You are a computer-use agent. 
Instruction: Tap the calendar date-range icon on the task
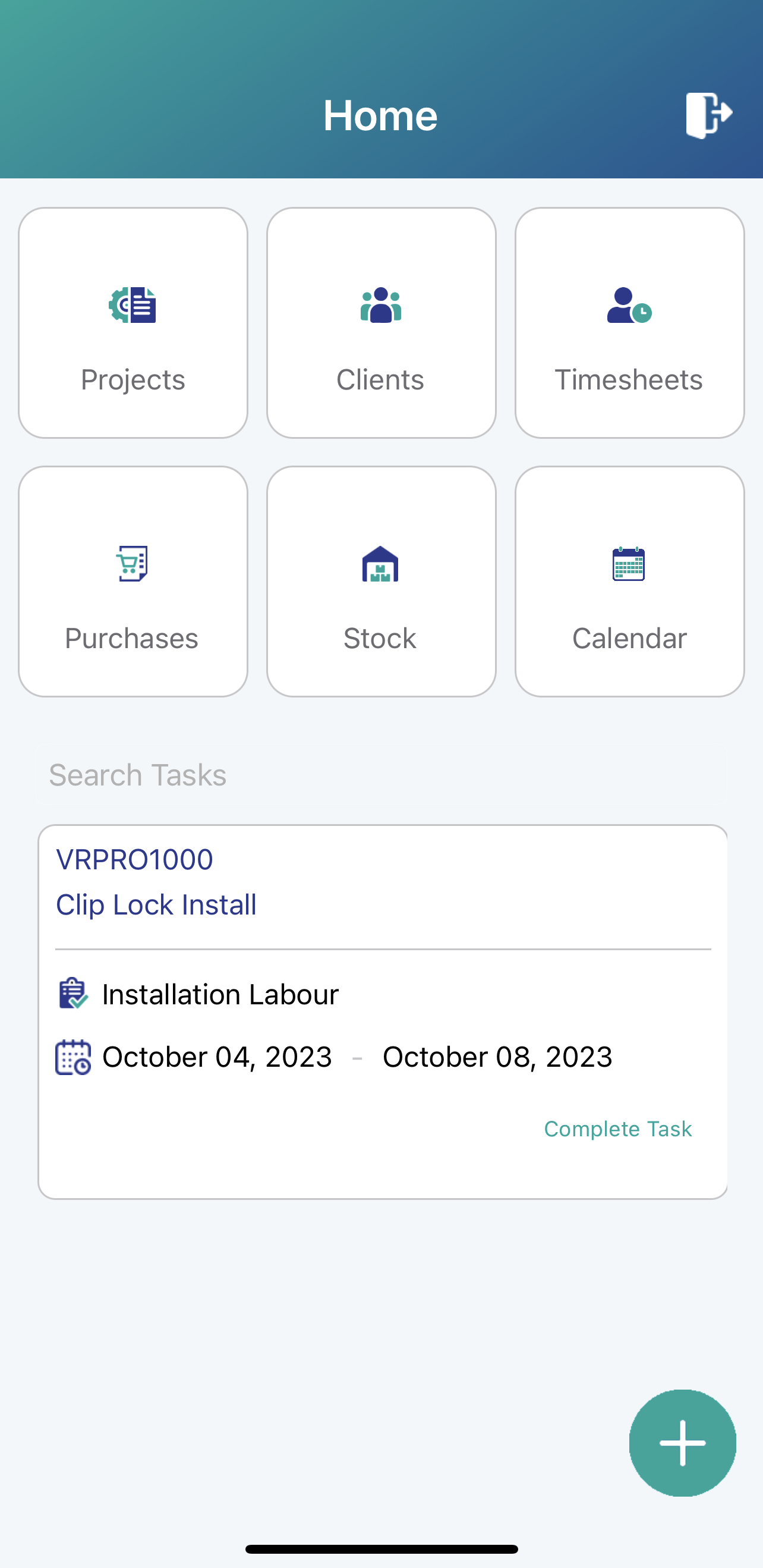73,1057
